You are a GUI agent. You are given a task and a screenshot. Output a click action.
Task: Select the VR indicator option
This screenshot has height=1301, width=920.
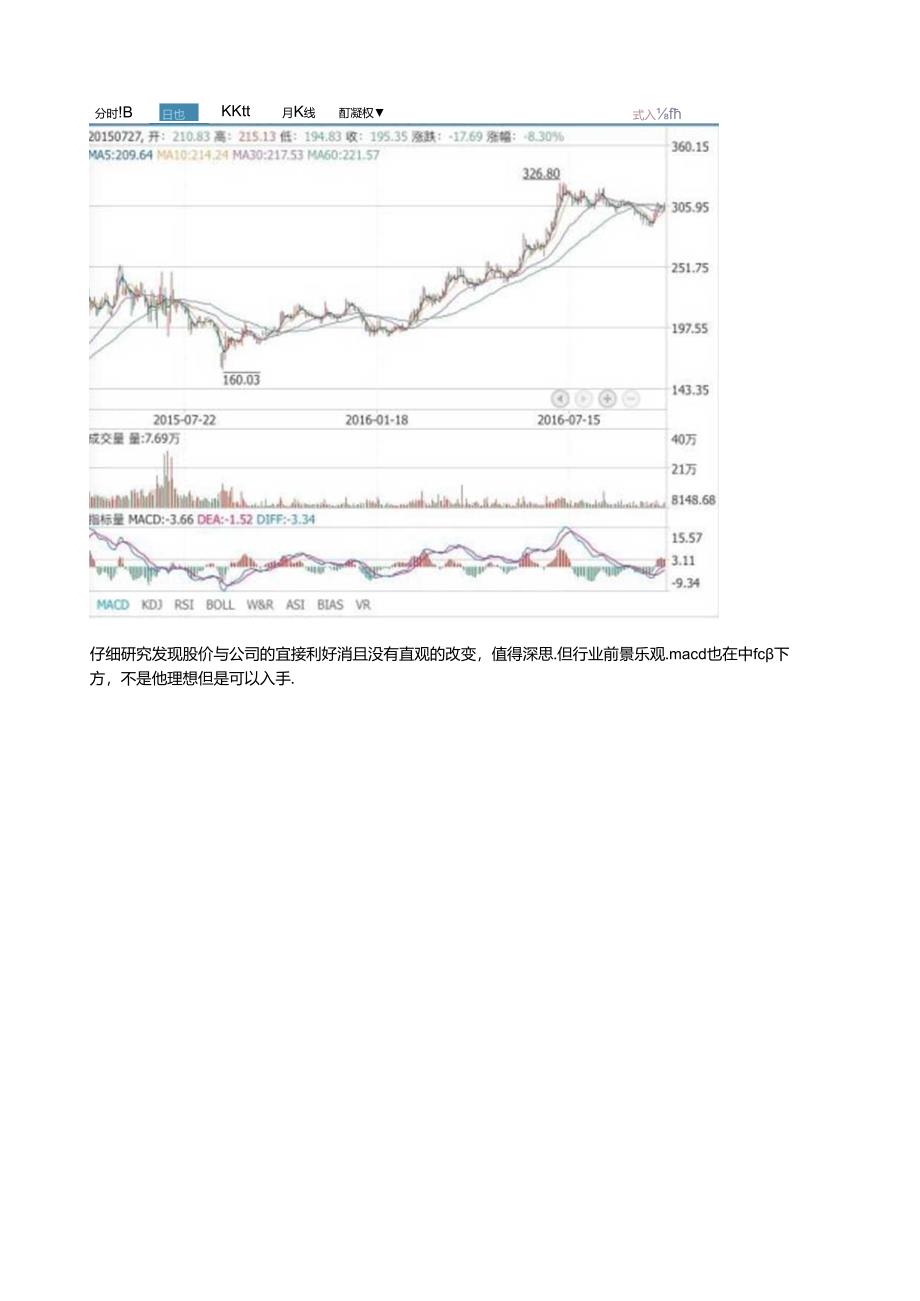(x=362, y=605)
